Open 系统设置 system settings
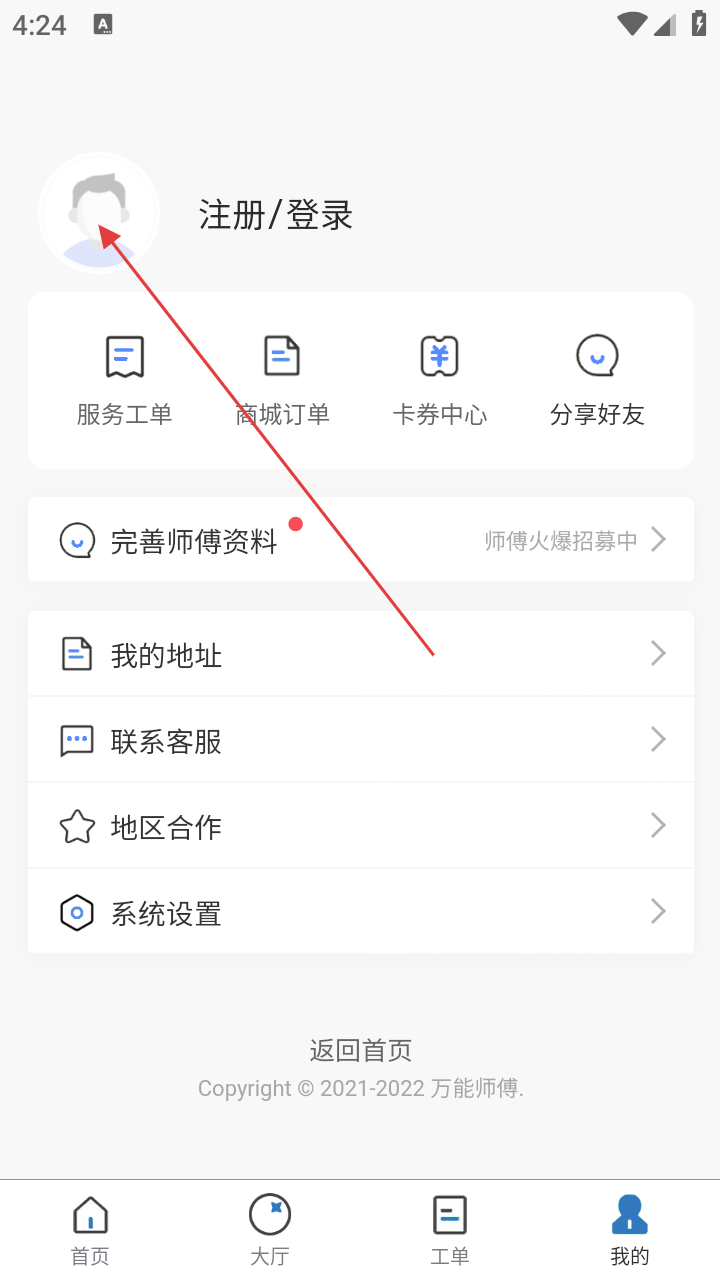720x1280 pixels. point(360,912)
